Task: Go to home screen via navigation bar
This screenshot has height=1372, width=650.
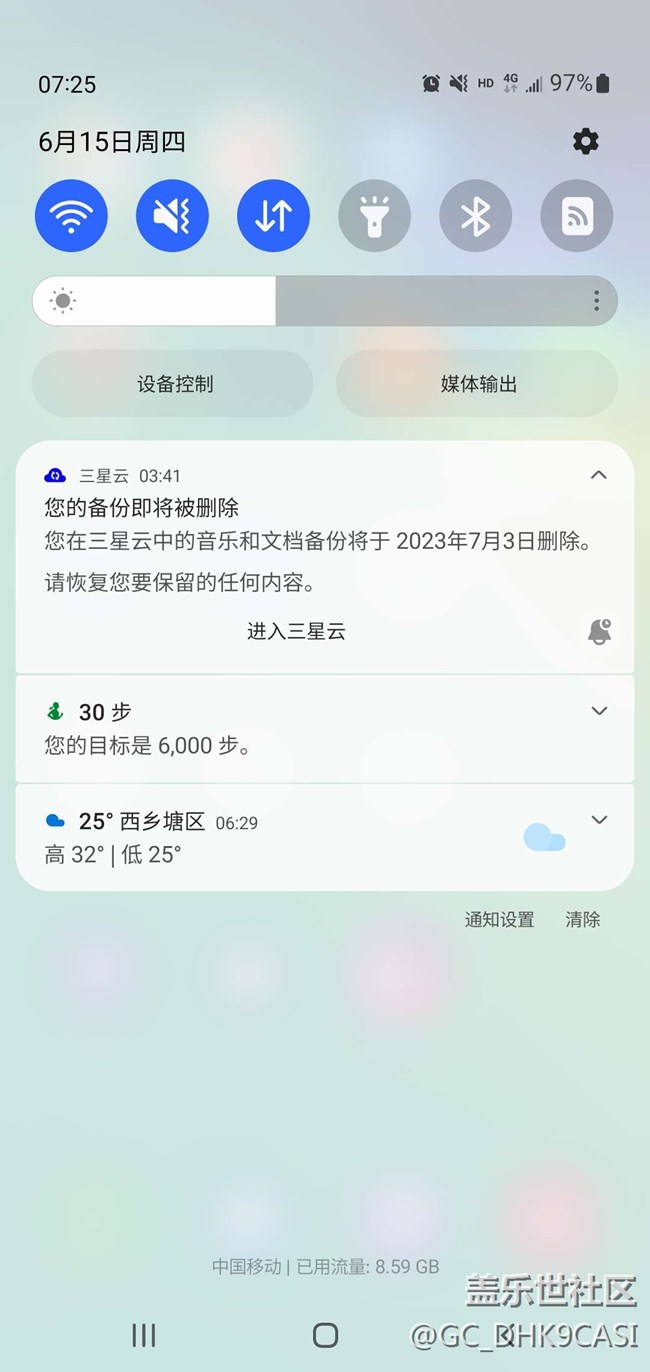Action: pyautogui.click(x=325, y=1335)
